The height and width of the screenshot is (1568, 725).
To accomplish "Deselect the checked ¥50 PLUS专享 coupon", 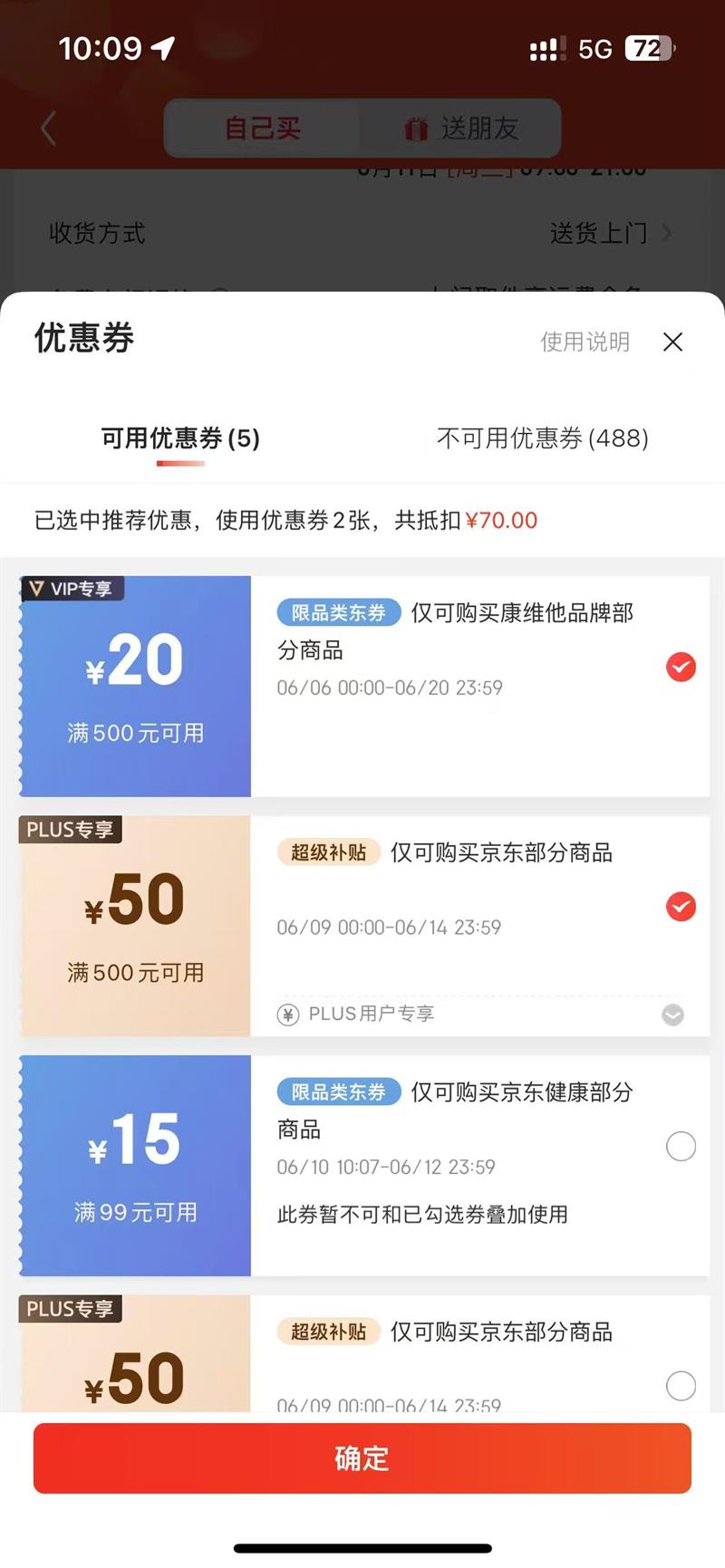I will 681,907.
